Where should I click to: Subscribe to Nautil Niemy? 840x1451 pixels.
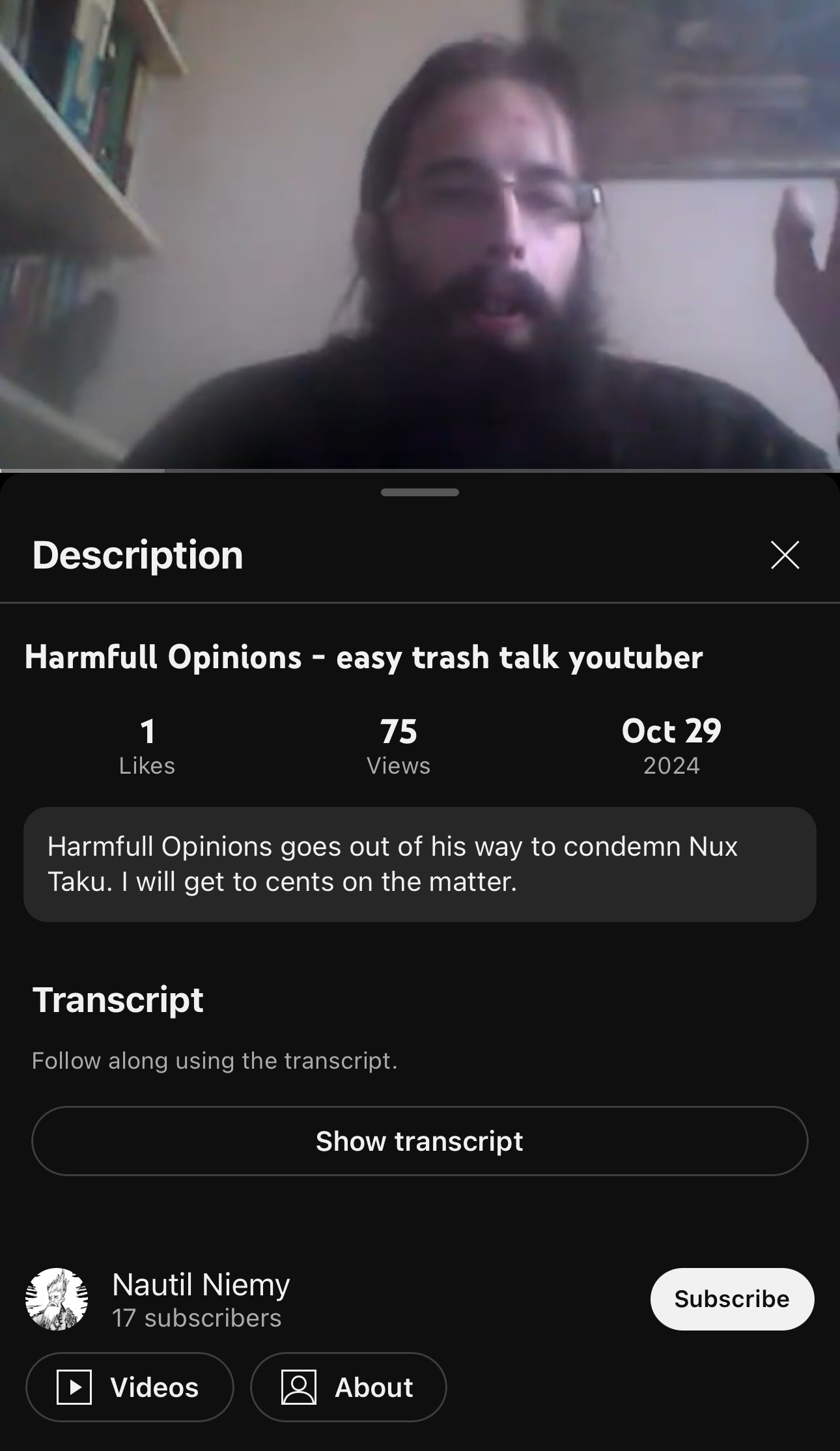coord(732,1299)
